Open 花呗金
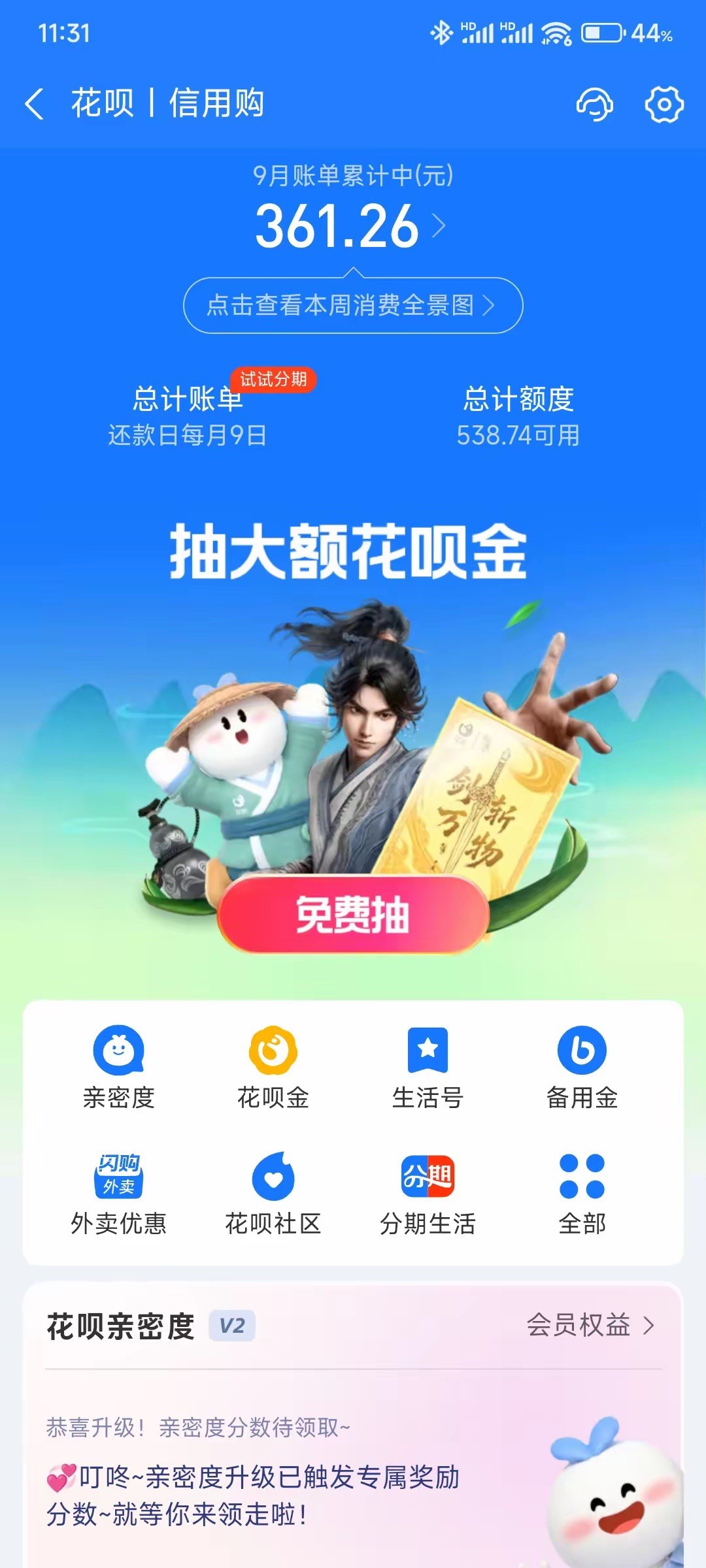 tap(273, 1067)
